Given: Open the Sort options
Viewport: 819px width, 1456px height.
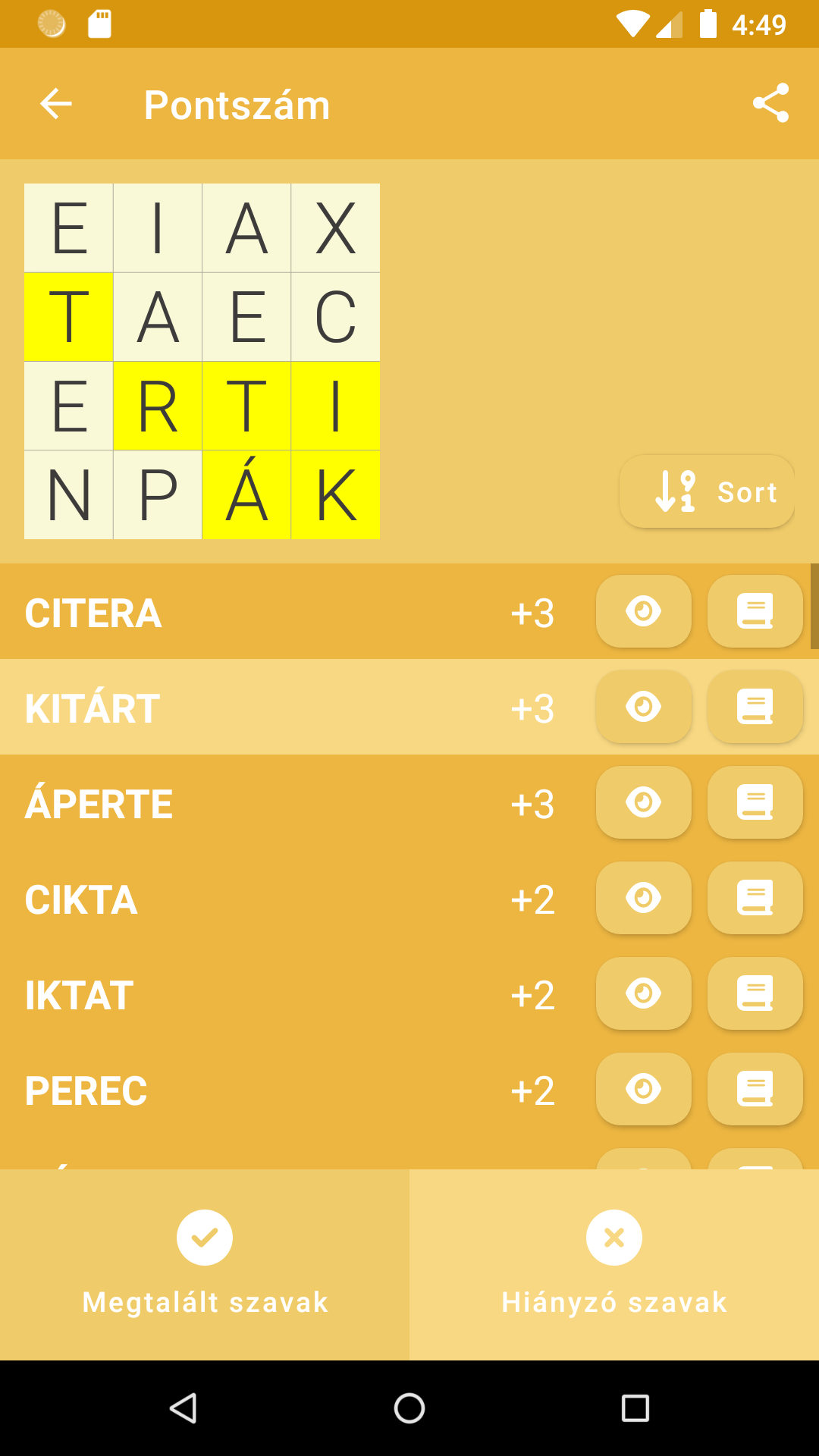Looking at the screenshot, I should pos(707,492).
